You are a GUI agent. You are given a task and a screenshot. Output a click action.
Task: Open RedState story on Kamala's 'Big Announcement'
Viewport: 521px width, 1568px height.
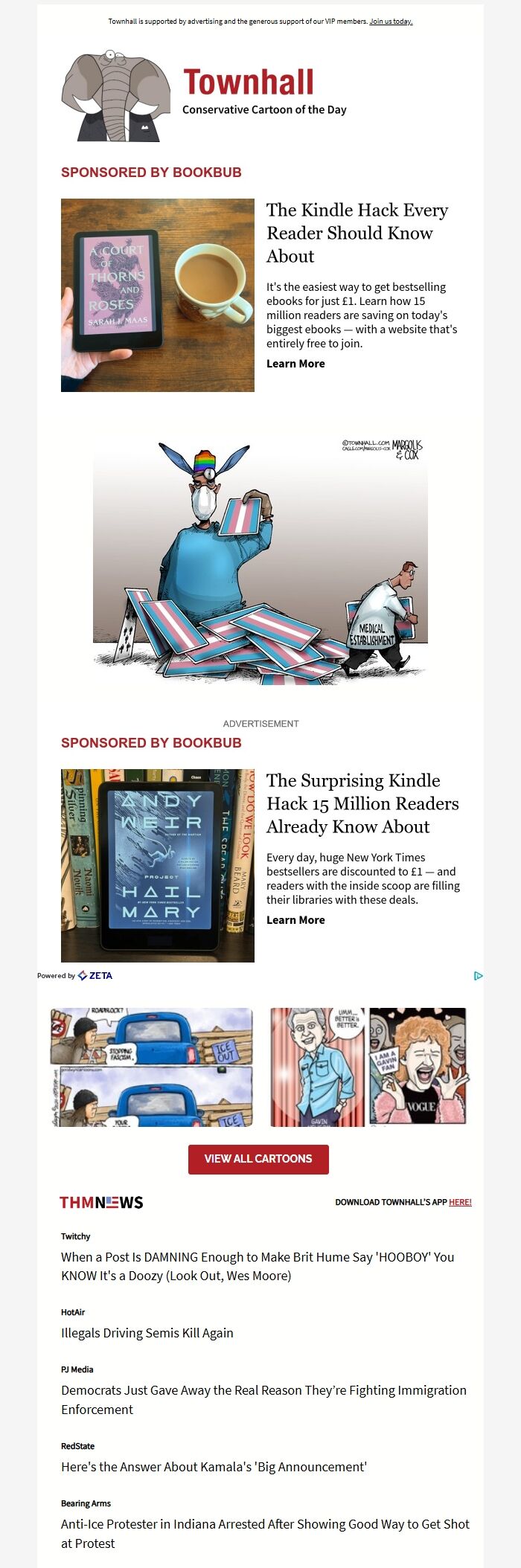click(x=214, y=1467)
